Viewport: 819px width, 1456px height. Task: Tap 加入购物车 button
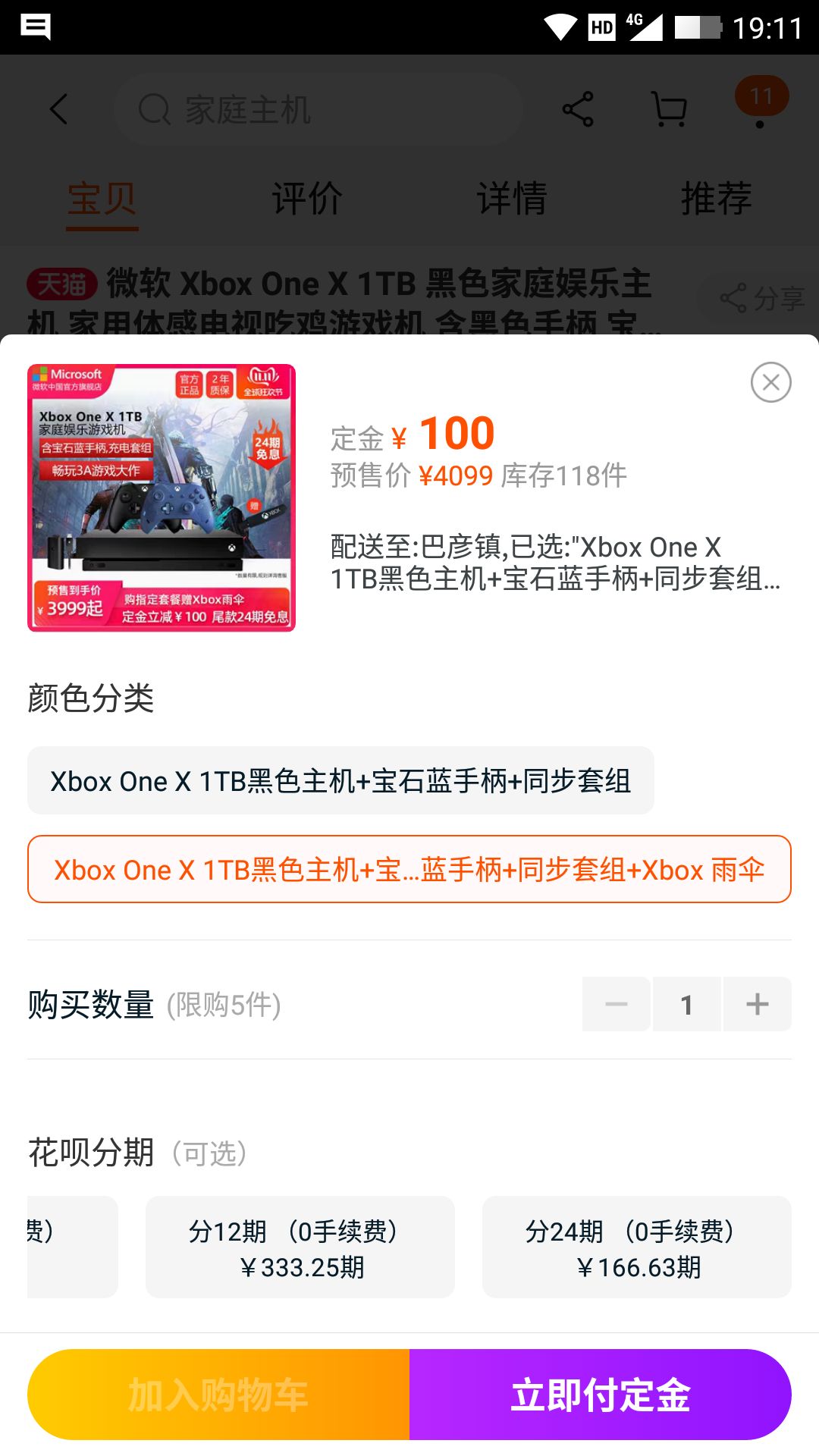pyautogui.click(x=218, y=1395)
